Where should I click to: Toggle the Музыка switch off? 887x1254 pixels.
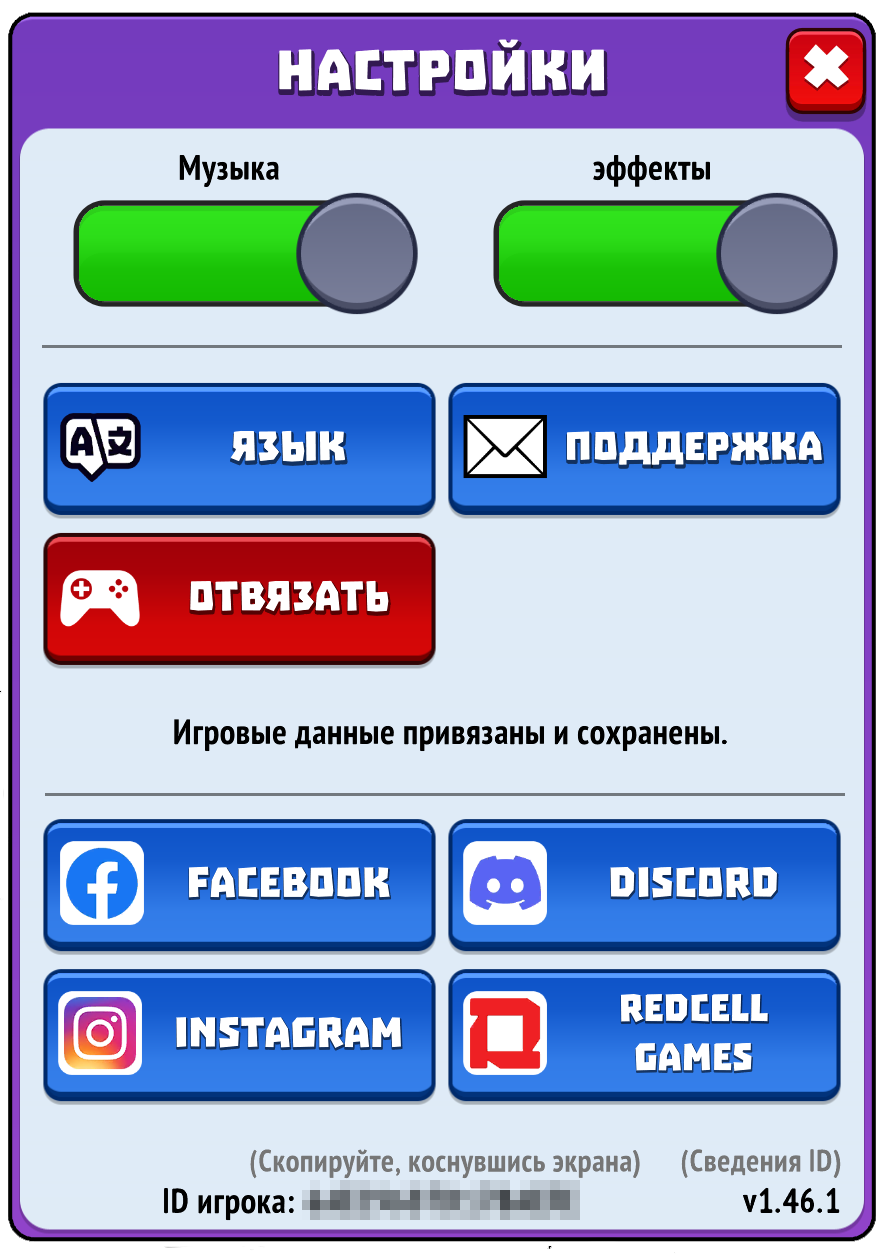245,254
